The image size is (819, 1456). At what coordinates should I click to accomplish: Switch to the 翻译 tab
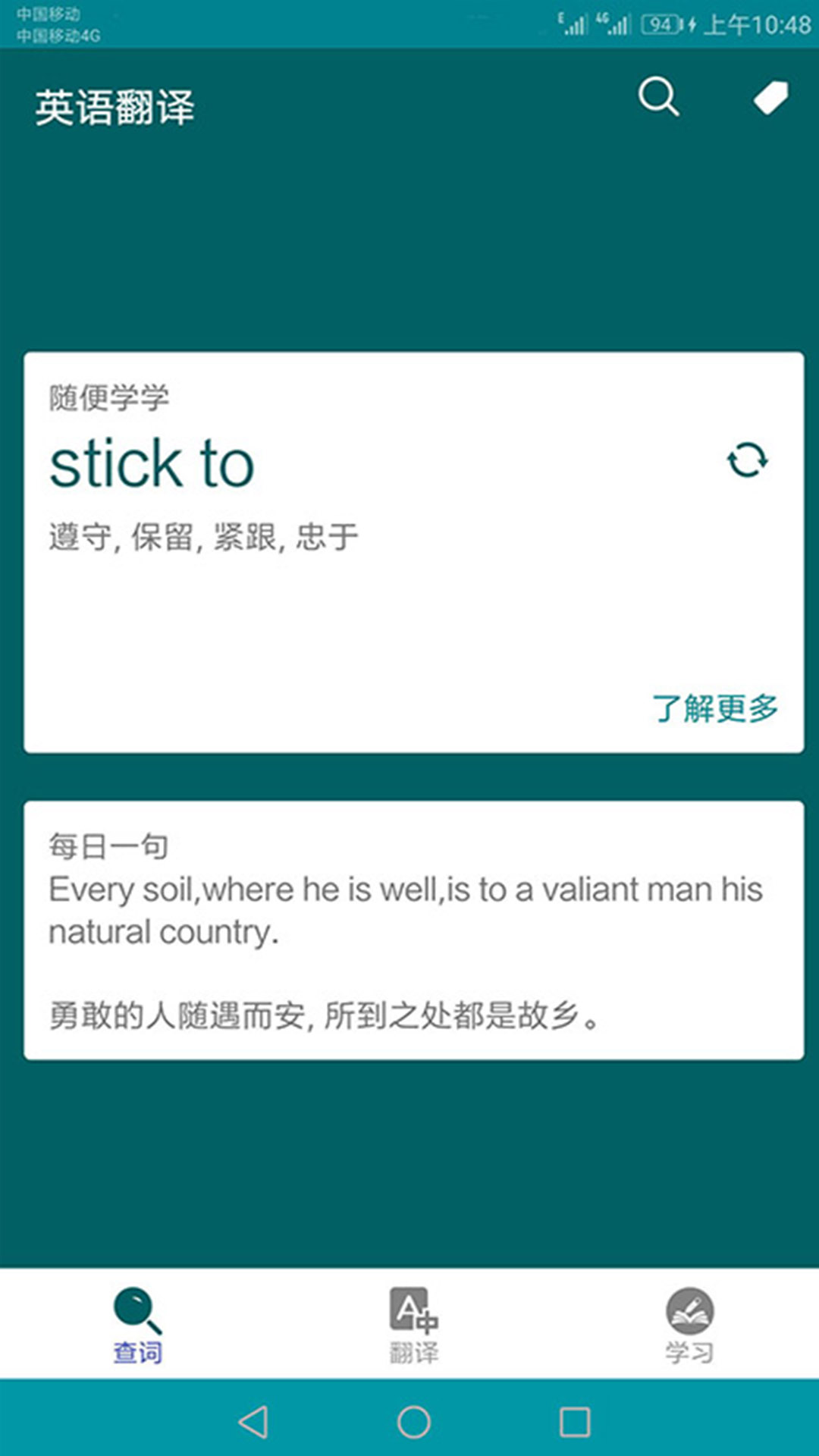pyautogui.click(x=413, y=1325)
